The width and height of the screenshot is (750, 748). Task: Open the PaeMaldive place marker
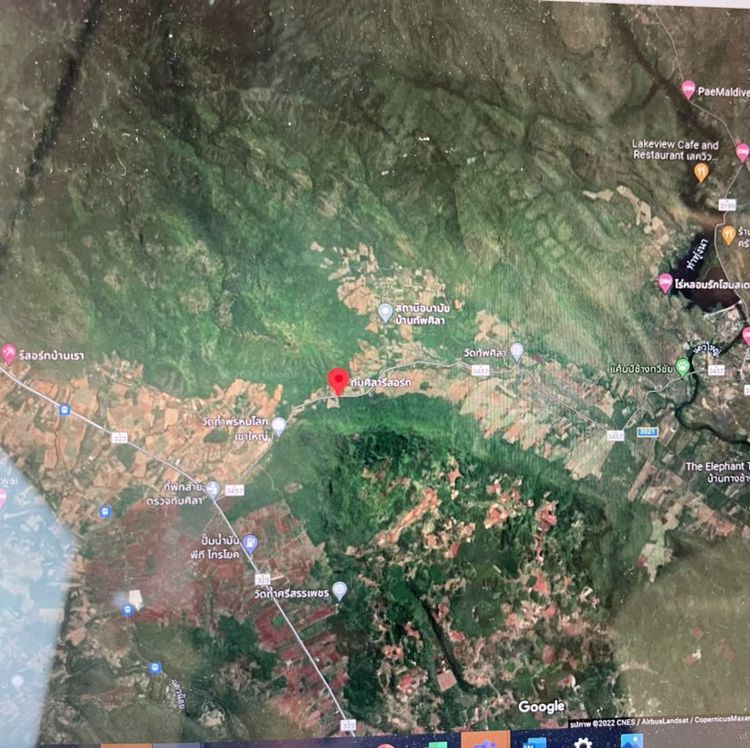(x=688, y=90)
